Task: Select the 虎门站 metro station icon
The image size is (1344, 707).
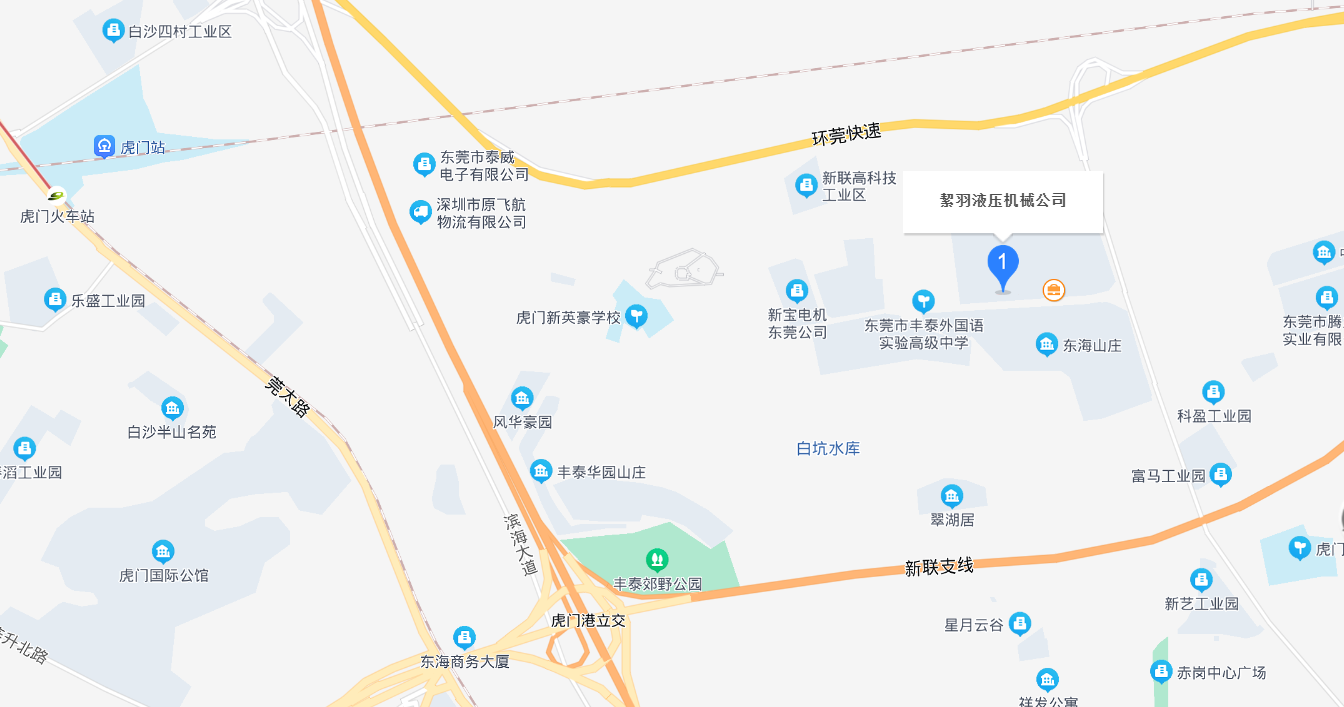Action: point(105,147)
